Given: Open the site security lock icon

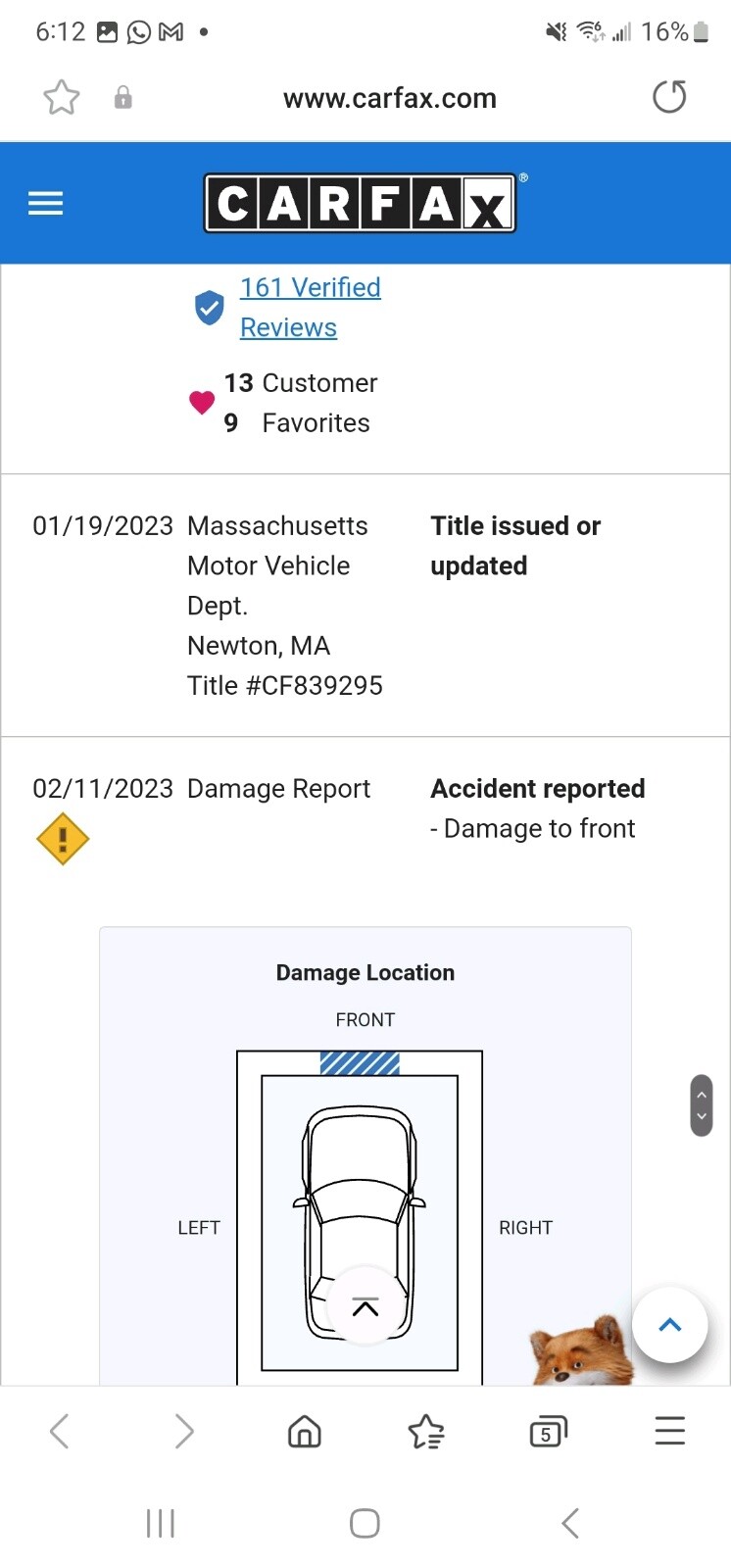Looking at the screenshot, I should tap(122, 98).
